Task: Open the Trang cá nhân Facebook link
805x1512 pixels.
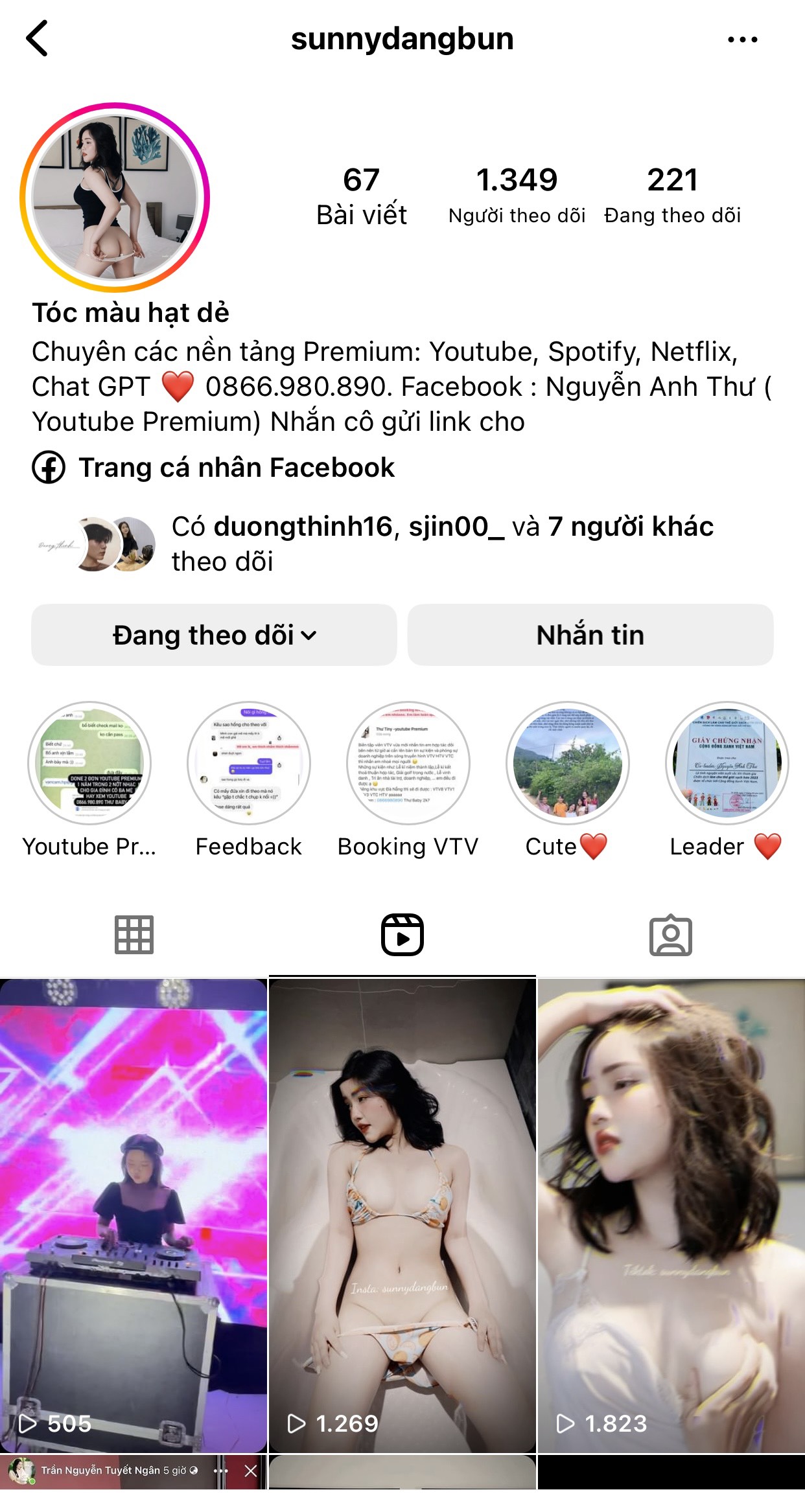Action: pos(236,468)
